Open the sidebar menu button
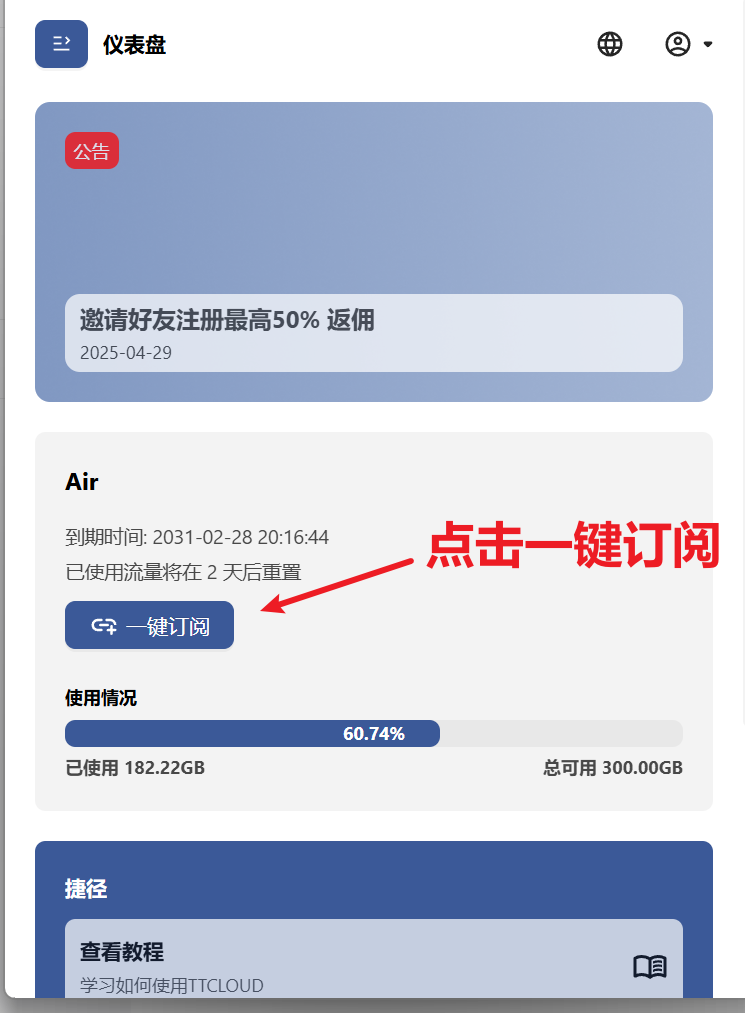Screen dimensions: 745x1013 pyautogui.click(x=61, y=44)
